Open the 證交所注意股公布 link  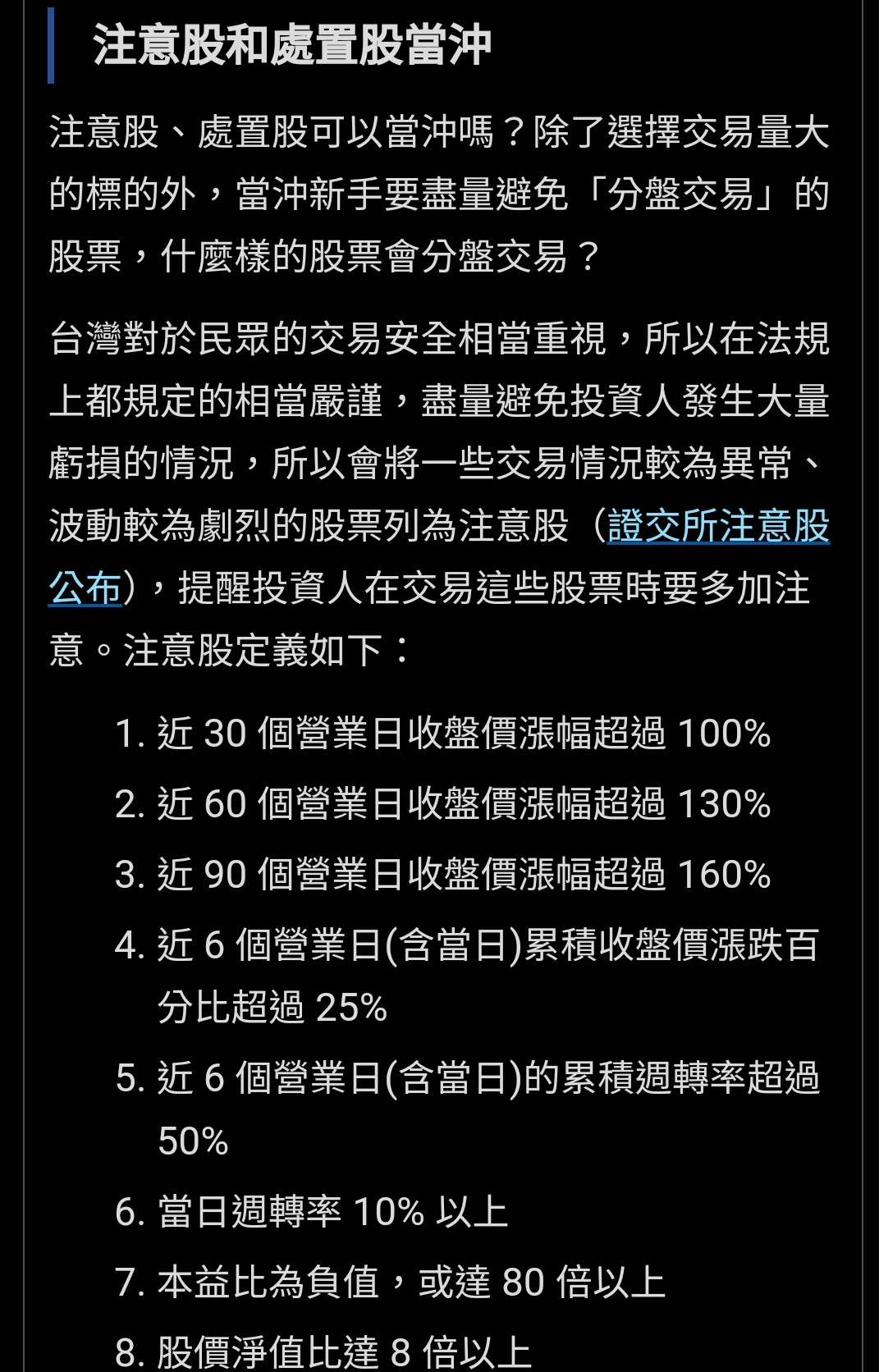(718, 527)
